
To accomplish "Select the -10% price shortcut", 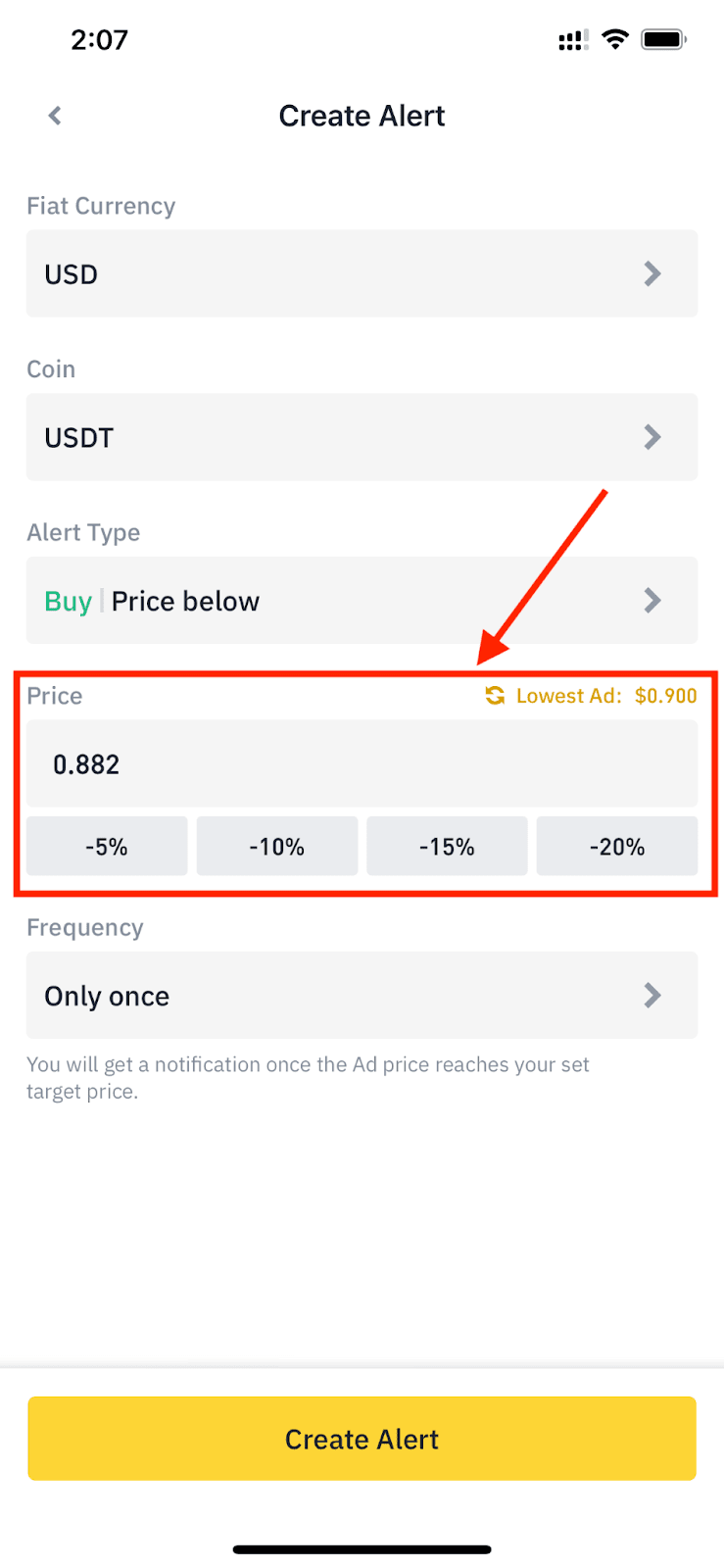I will 277,847.
